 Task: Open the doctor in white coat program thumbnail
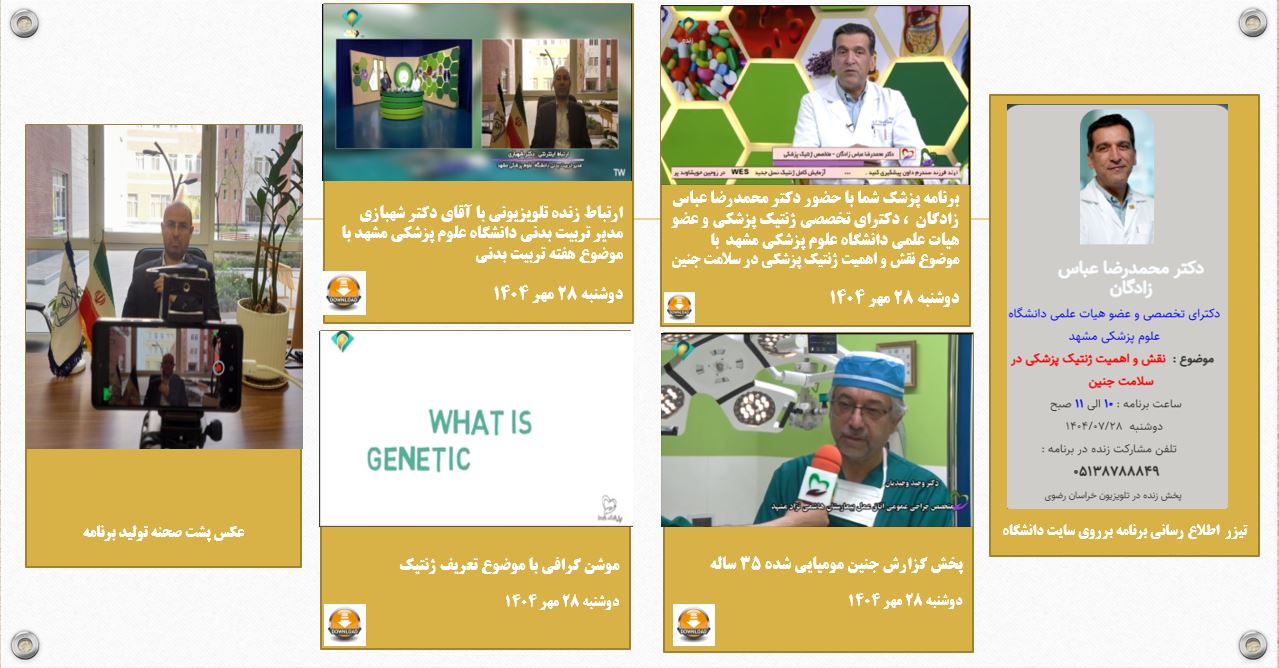pyautogui.click(x=815, y=94)
